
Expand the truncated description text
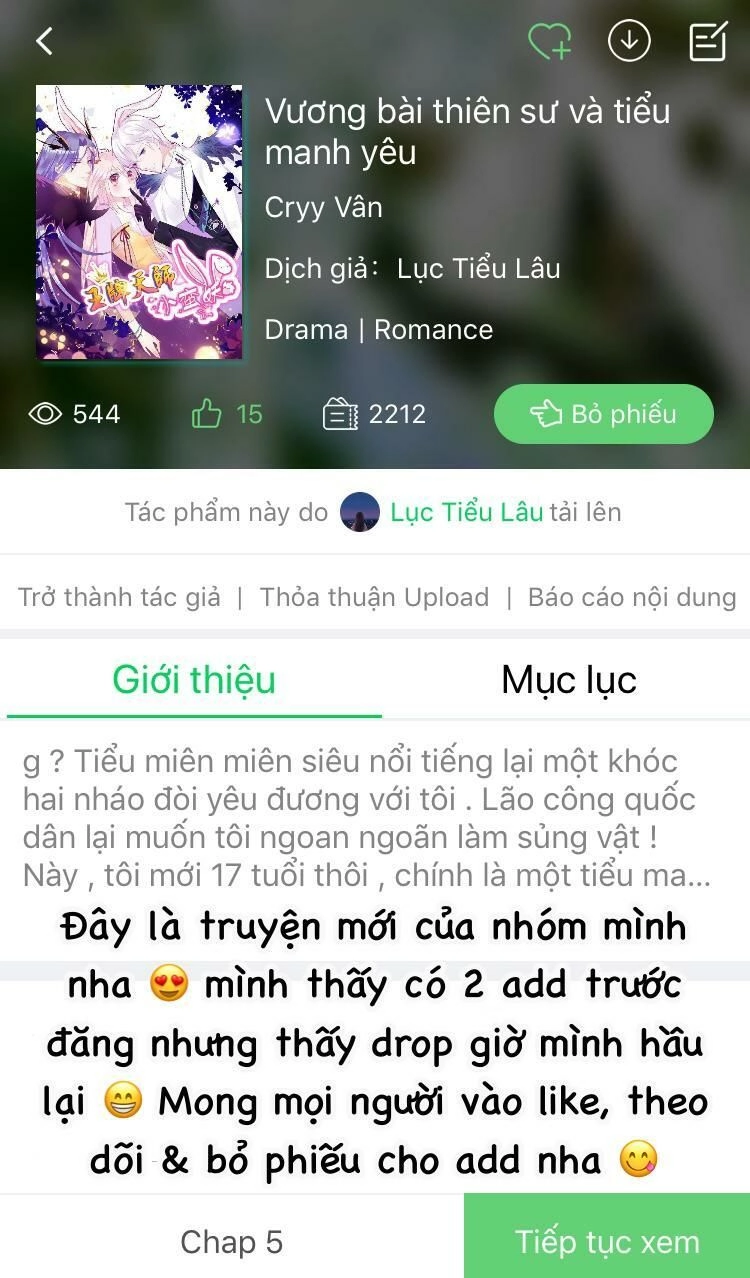coord(375,875)
